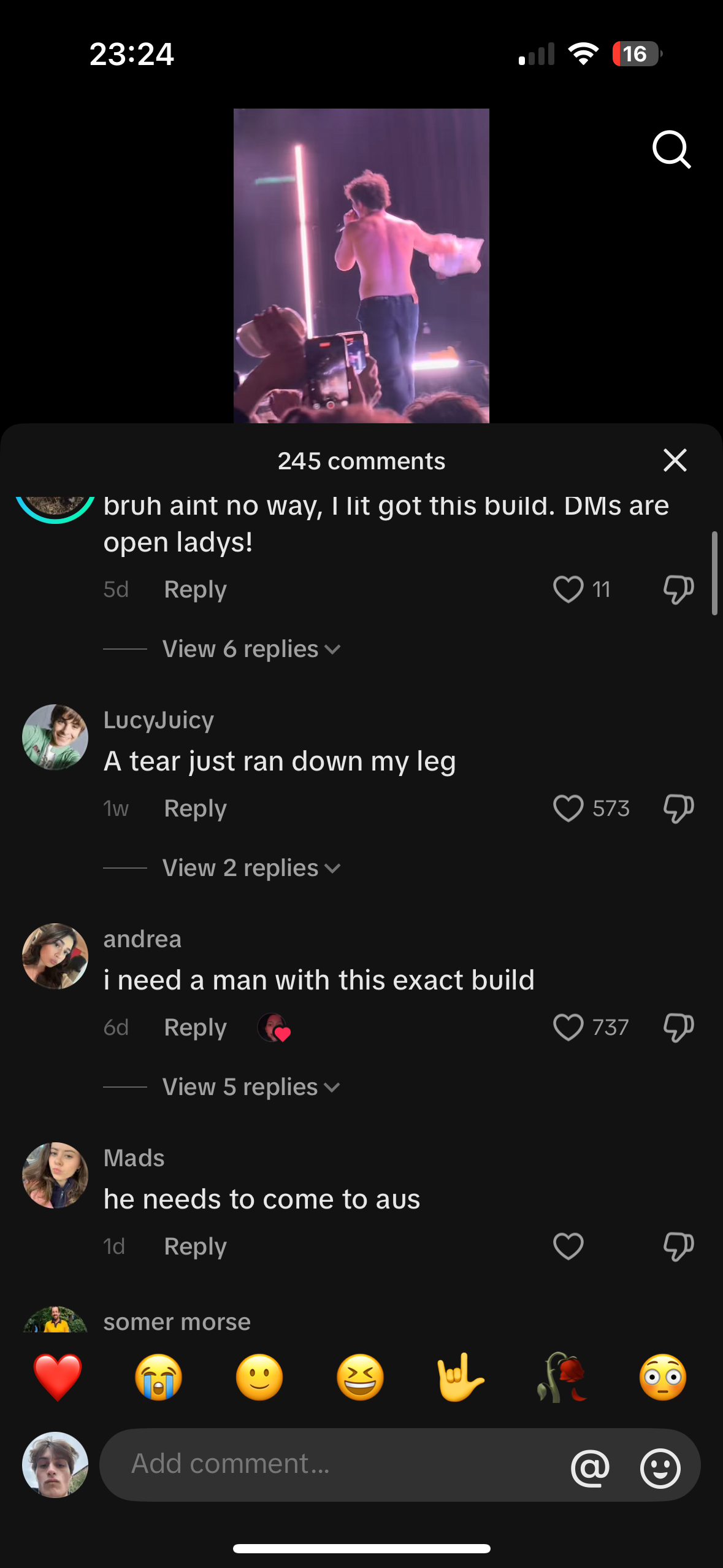Insert the crying face emoji
The image size is (723, 1568).
click(x=158, y=1378)
